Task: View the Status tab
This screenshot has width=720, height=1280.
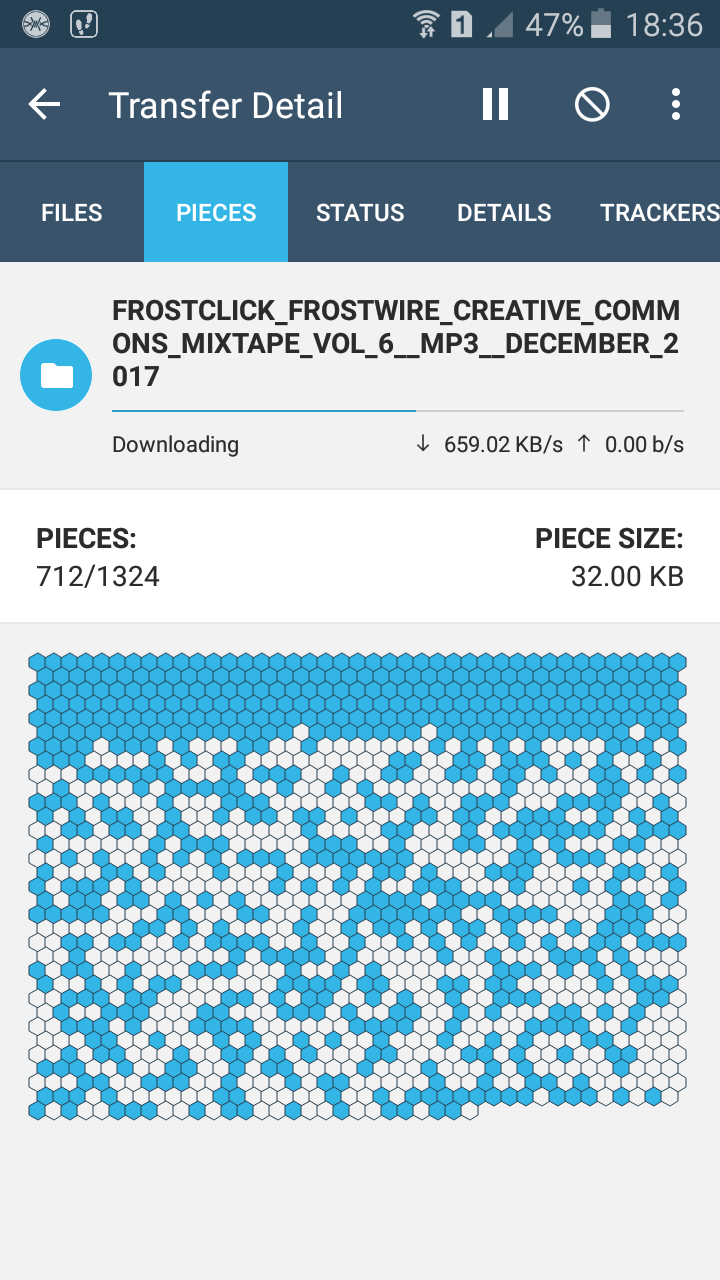Action: click(360, 213)
